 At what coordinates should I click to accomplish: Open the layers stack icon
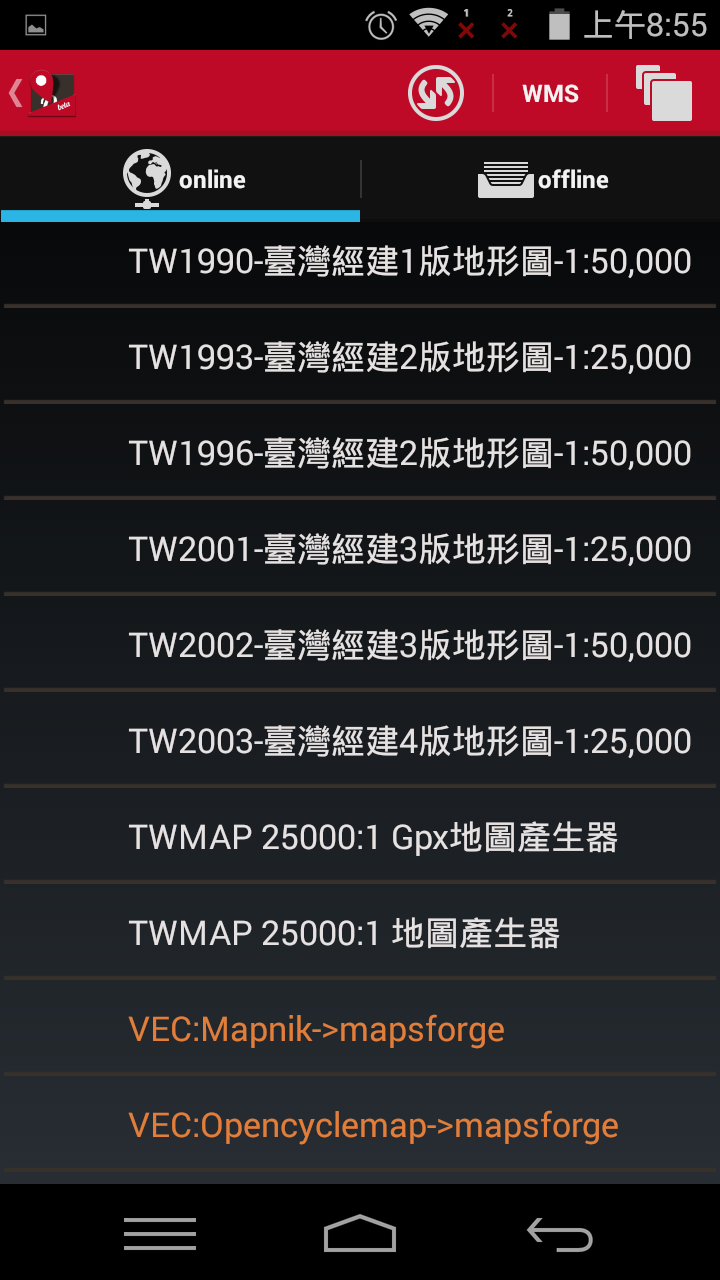tap(664, 93)
